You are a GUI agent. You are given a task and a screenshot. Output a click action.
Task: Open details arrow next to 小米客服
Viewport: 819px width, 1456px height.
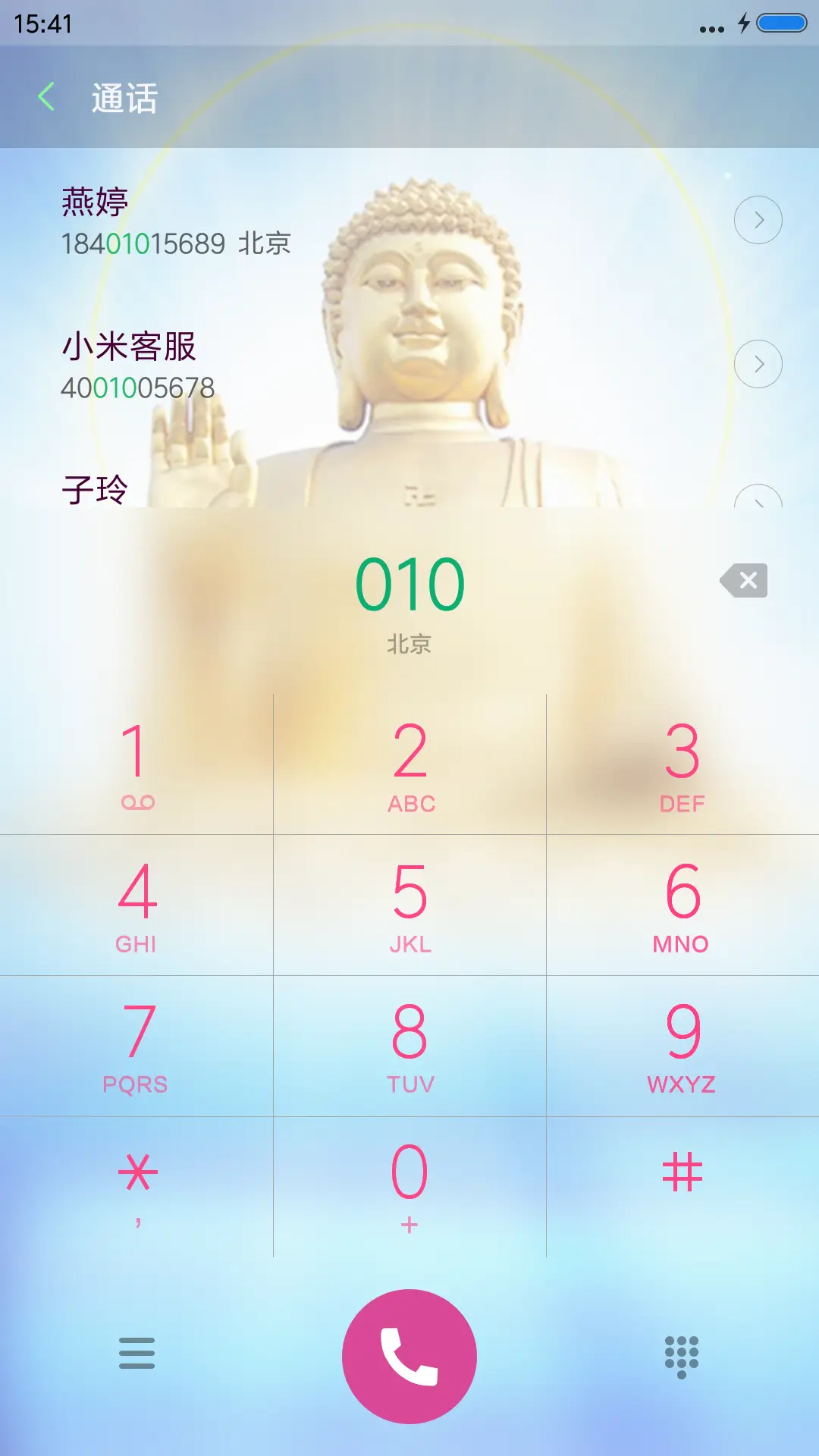pos(758,363)
